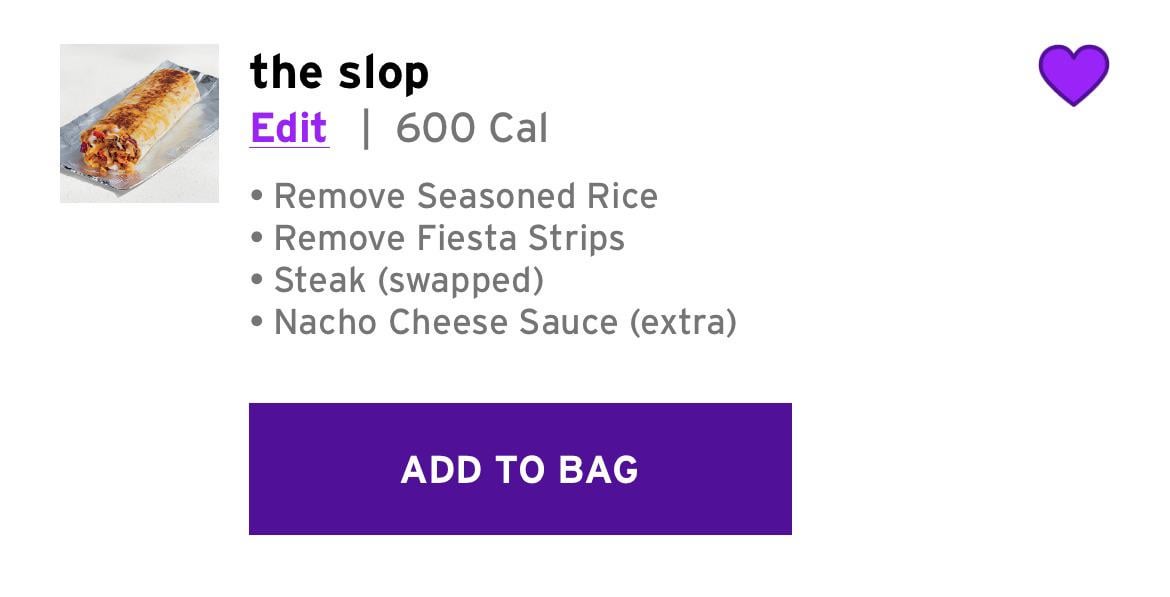This screenshot has height=597, width=1170.
Task: Open the Edit link for the slop
Action: coord(289,128)
